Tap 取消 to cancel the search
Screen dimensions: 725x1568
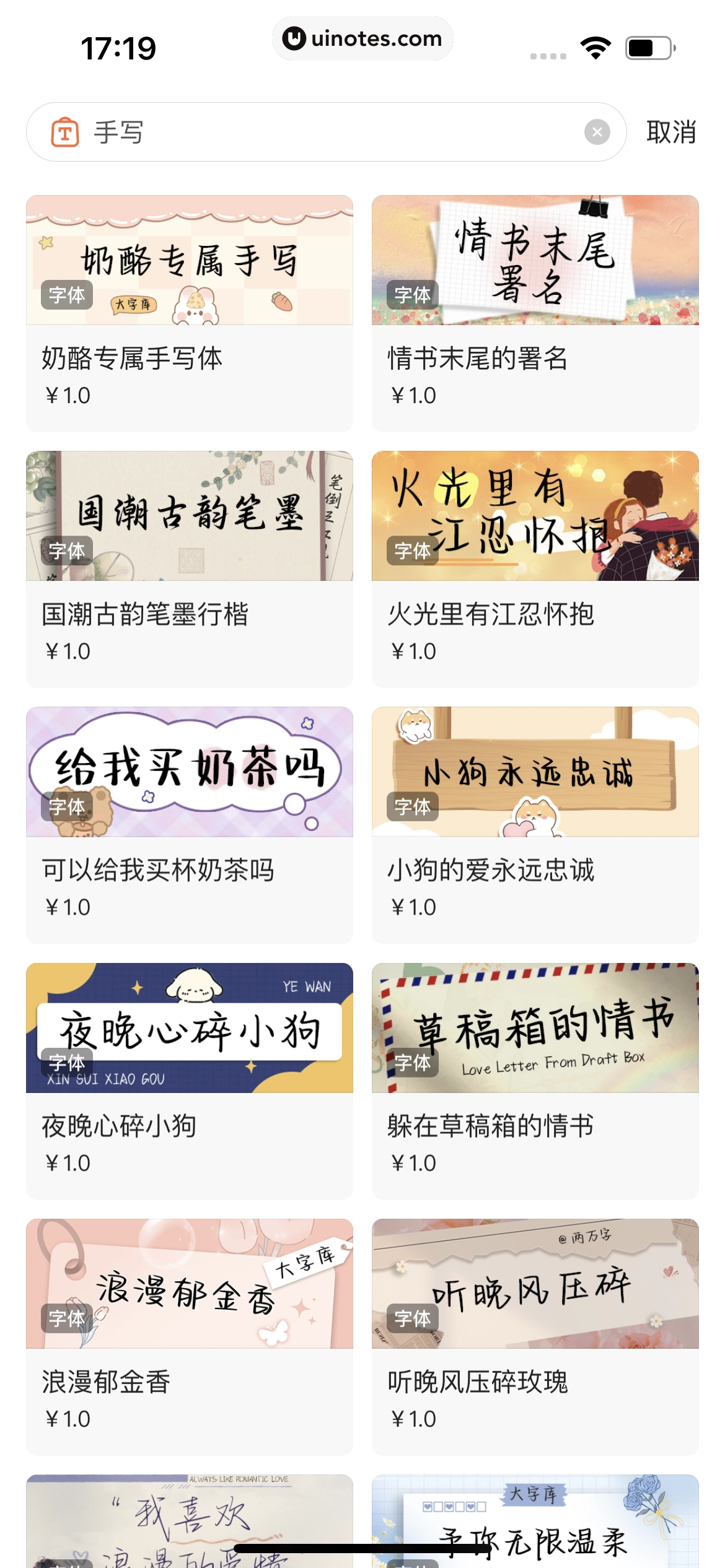(x=672, y=131)
